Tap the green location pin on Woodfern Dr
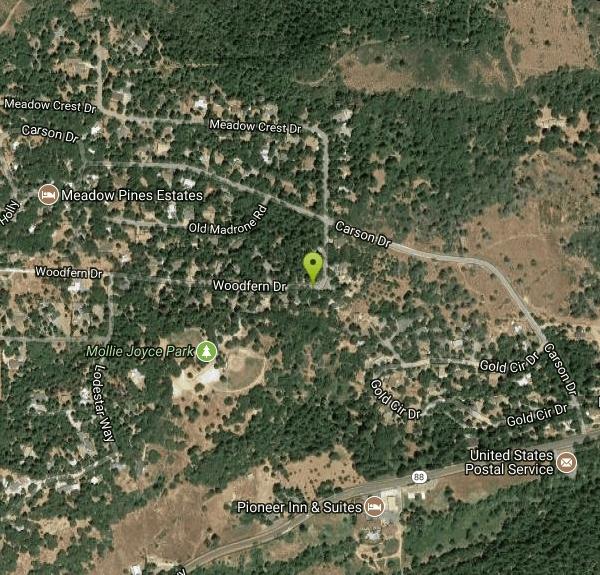Viewport: 600px width, 575px height. click(x=313, y=267)
